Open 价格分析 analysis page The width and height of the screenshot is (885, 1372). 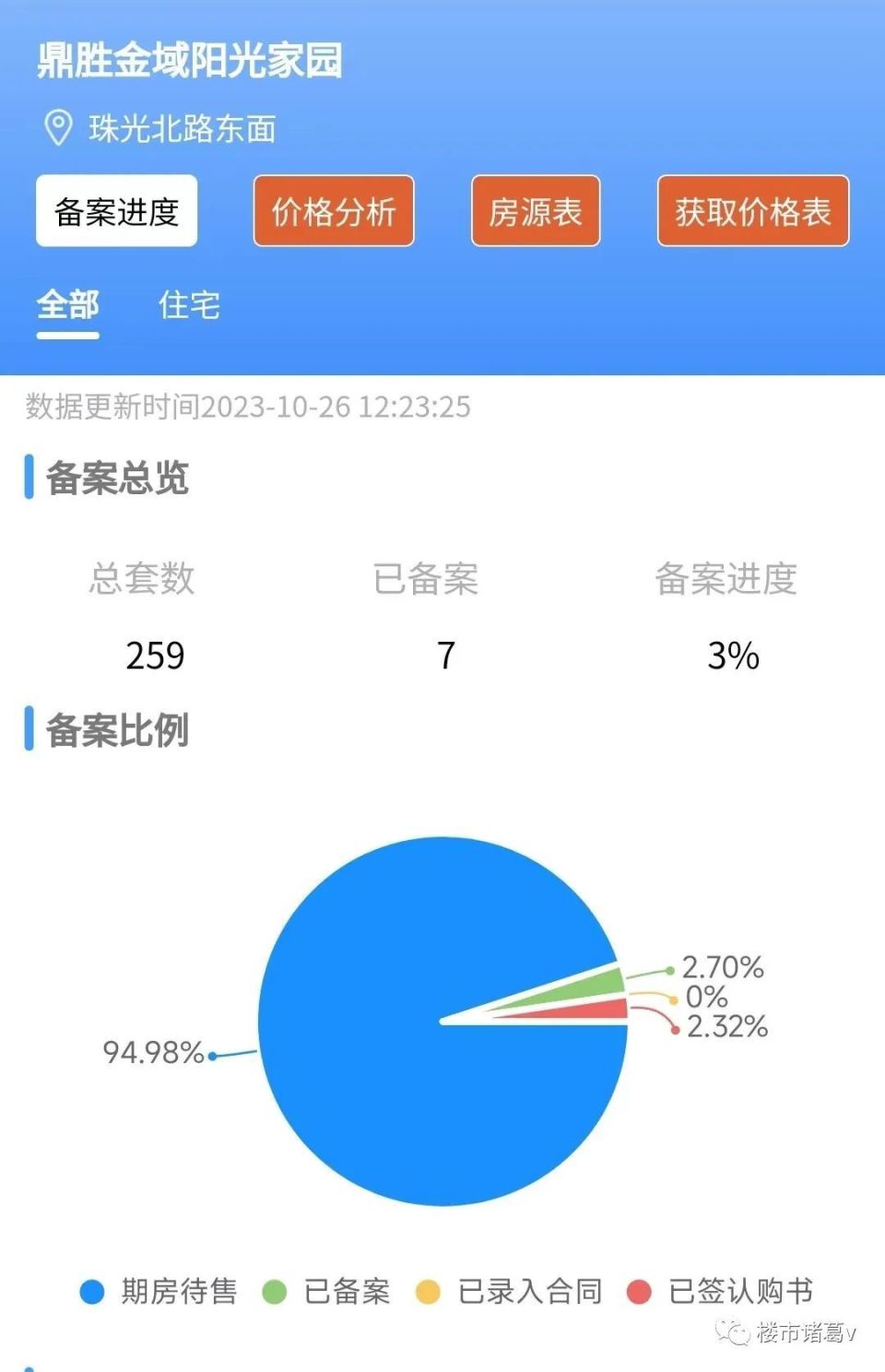click(334, 211)
